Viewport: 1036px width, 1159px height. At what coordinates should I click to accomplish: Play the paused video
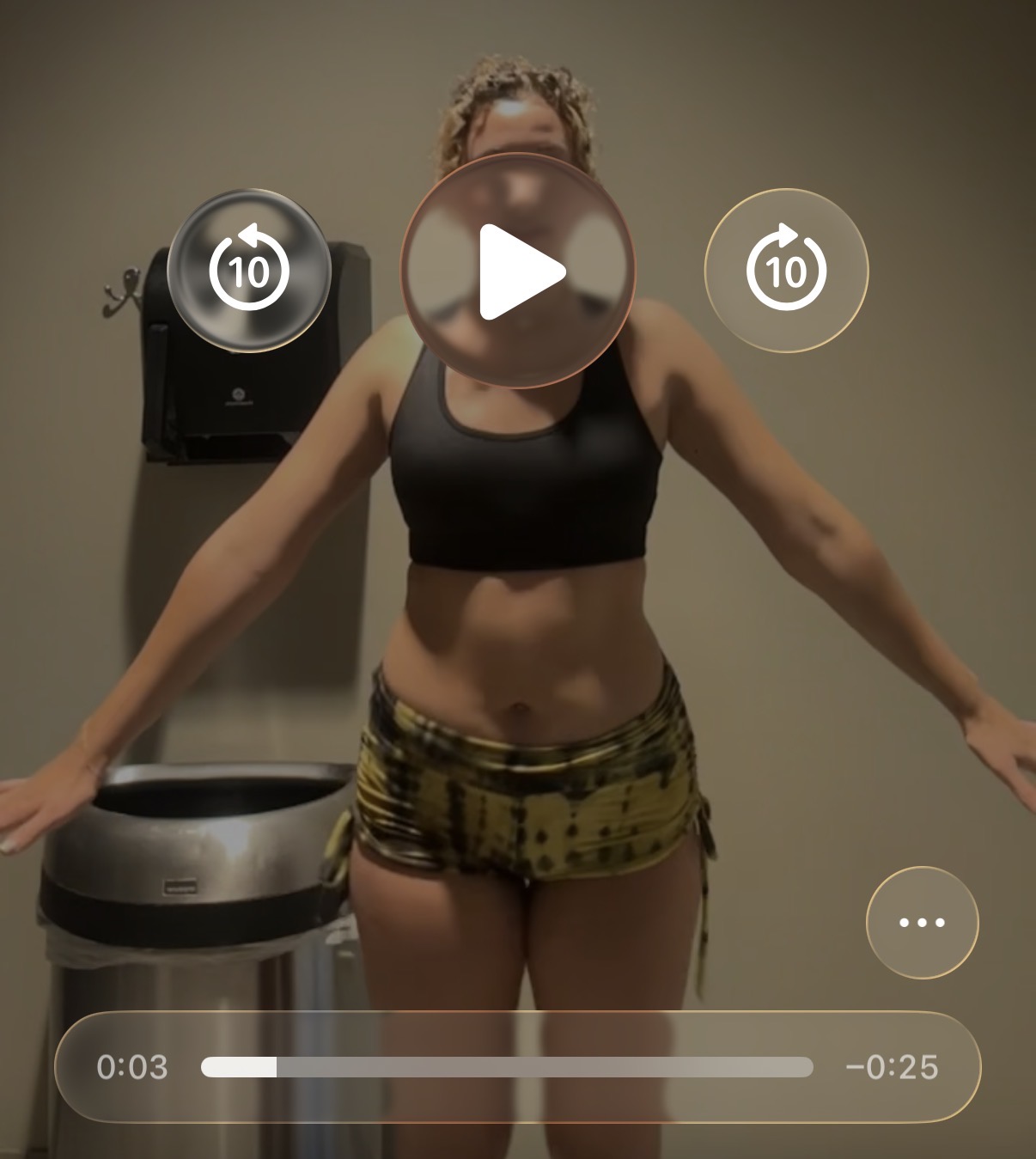tap(518, 271)
